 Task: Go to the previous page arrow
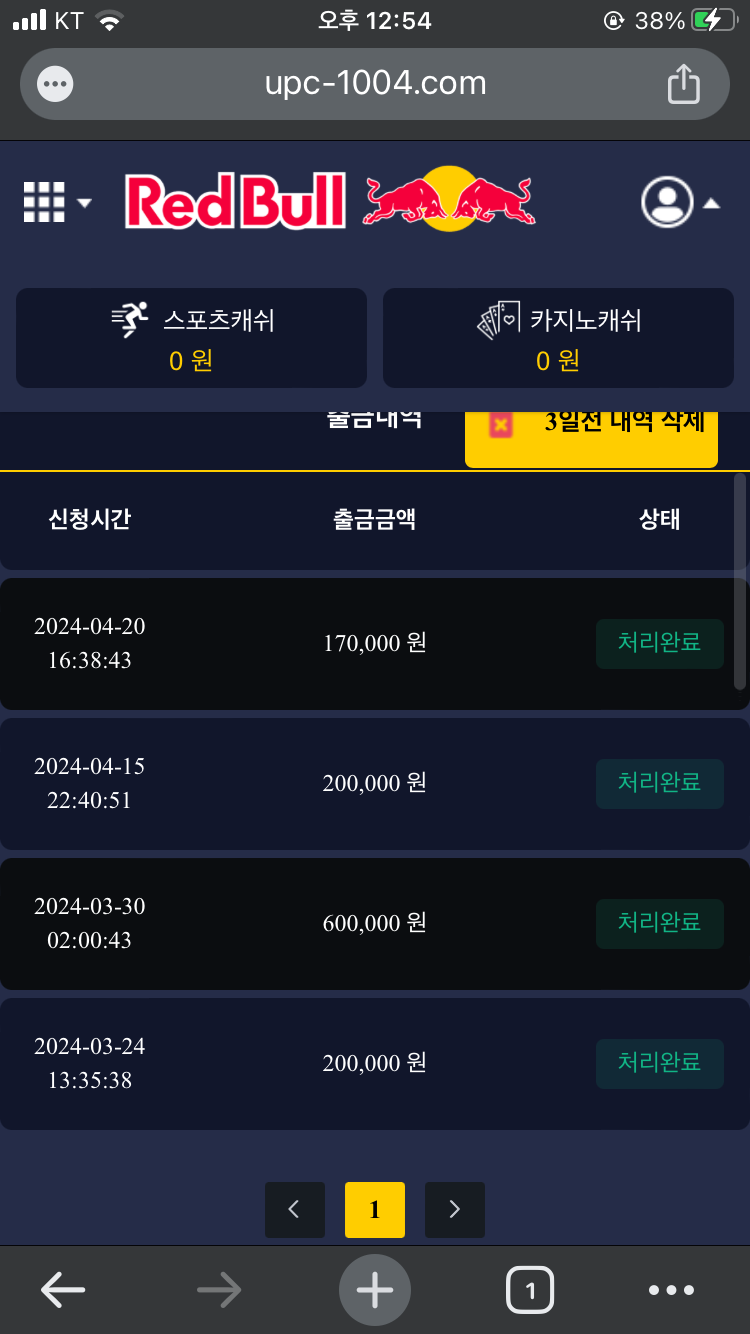pos(294,1209)
